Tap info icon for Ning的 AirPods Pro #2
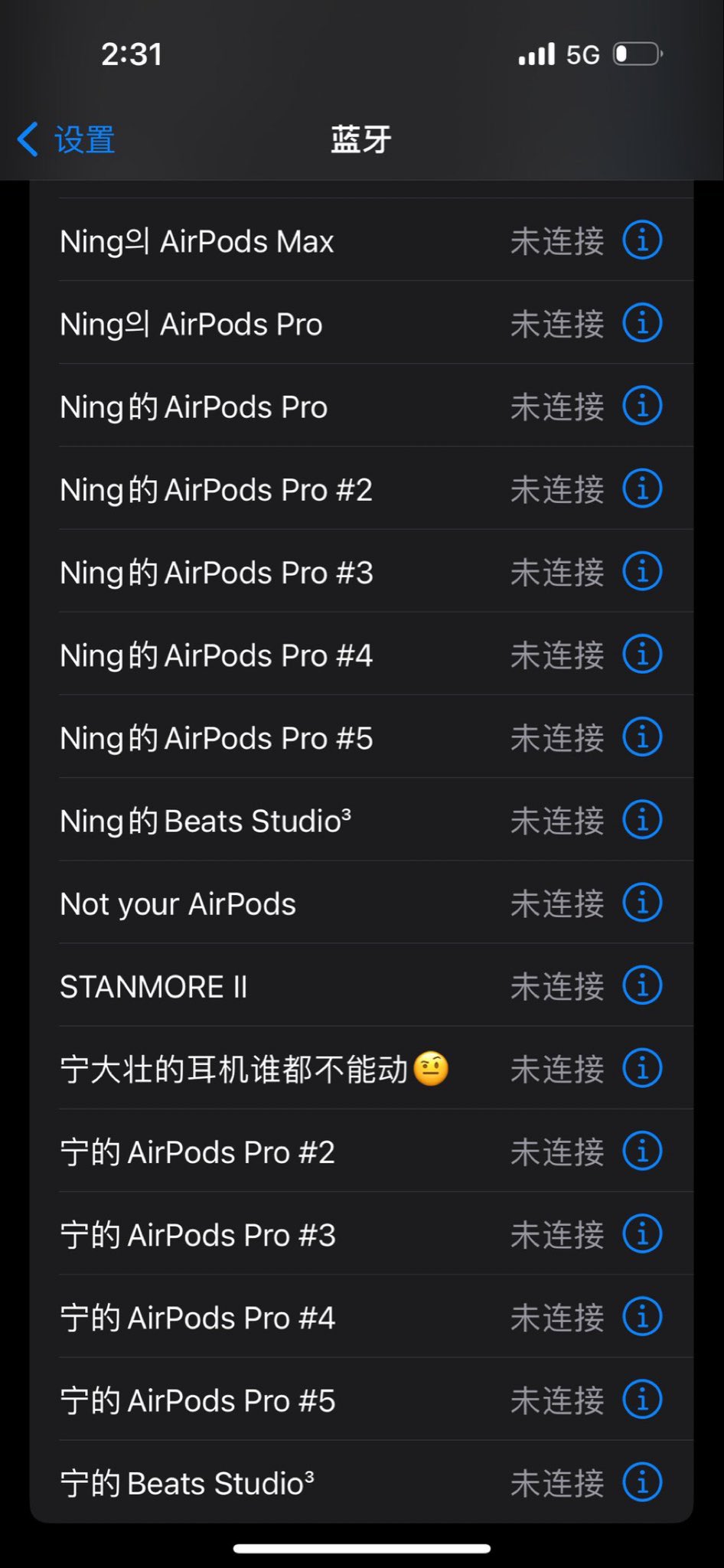724x1568 pixels. pos(641,488)
